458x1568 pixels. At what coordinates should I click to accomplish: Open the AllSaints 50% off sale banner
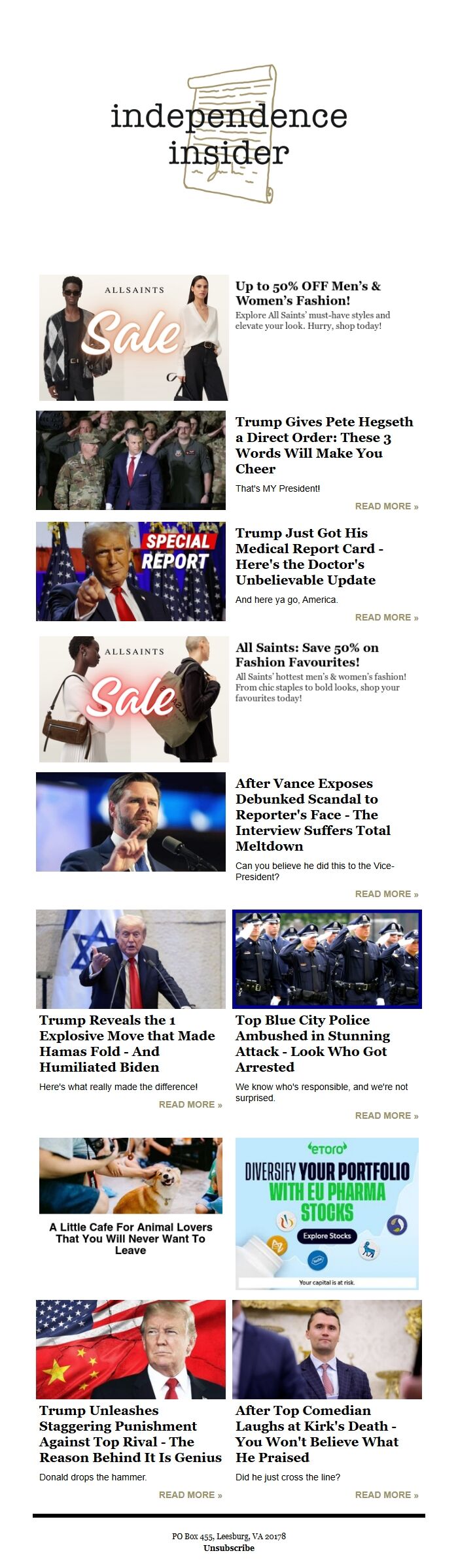[x=133, y=337]
